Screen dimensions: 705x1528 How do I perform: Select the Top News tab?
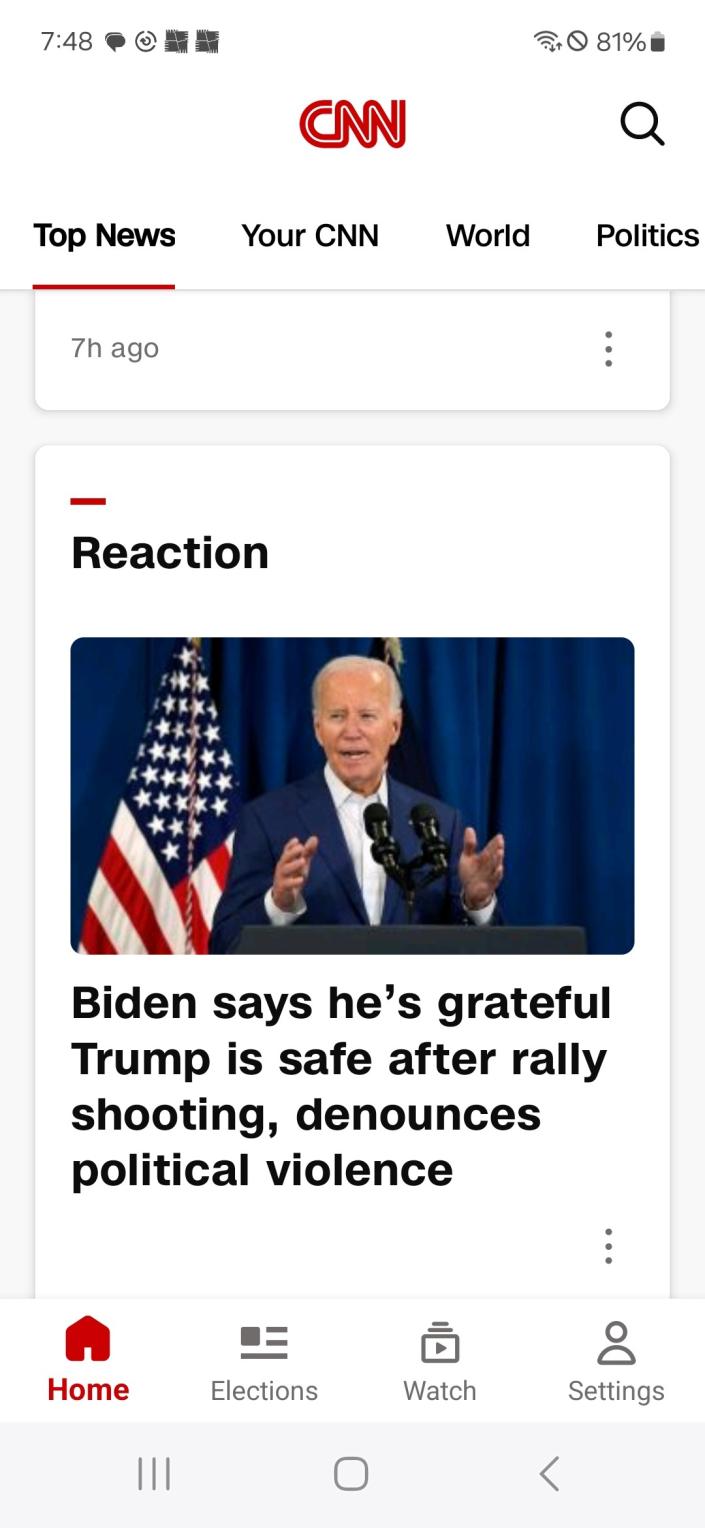pos(104,236)
